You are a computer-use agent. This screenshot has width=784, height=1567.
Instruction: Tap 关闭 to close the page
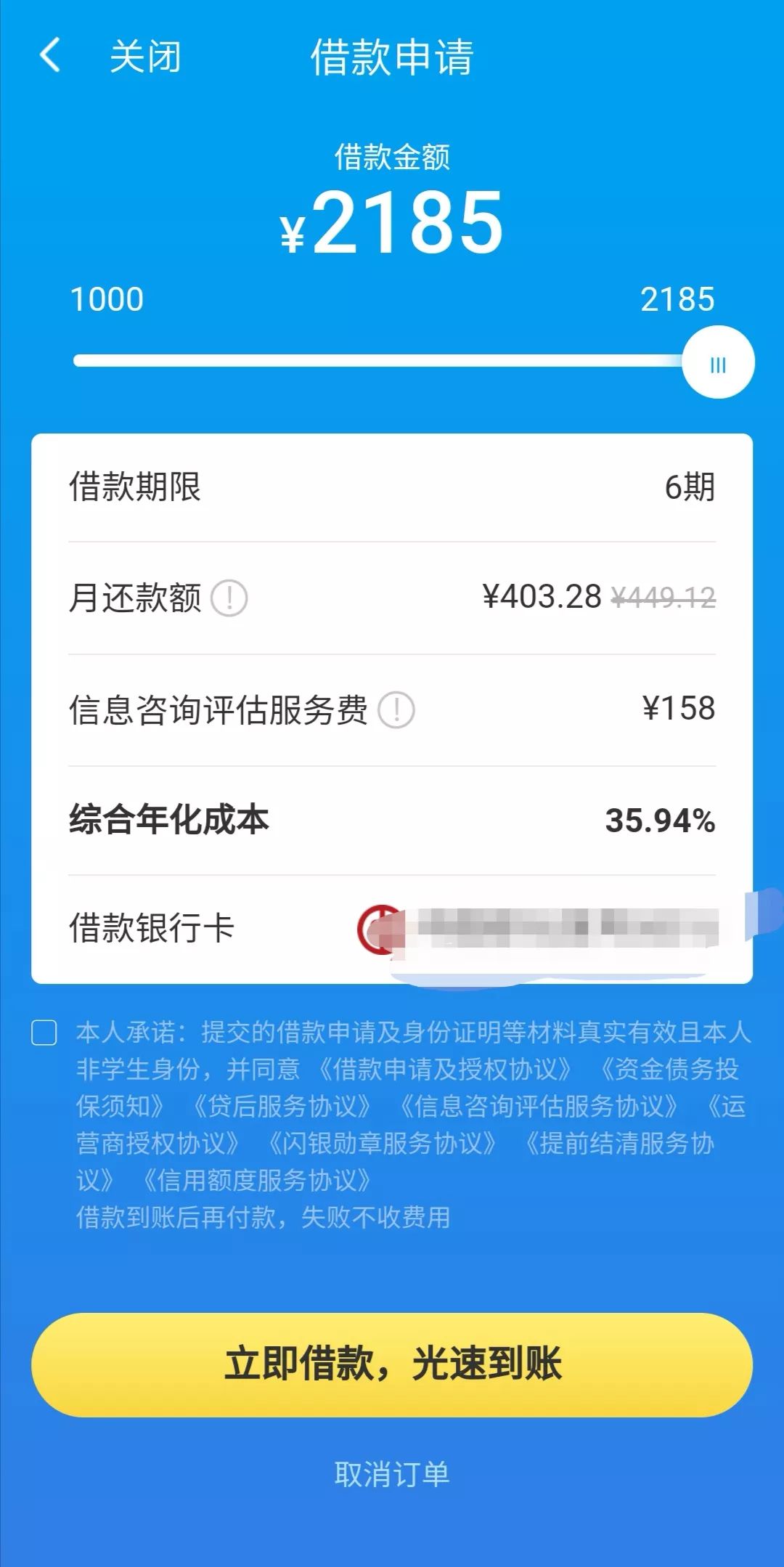145,57
